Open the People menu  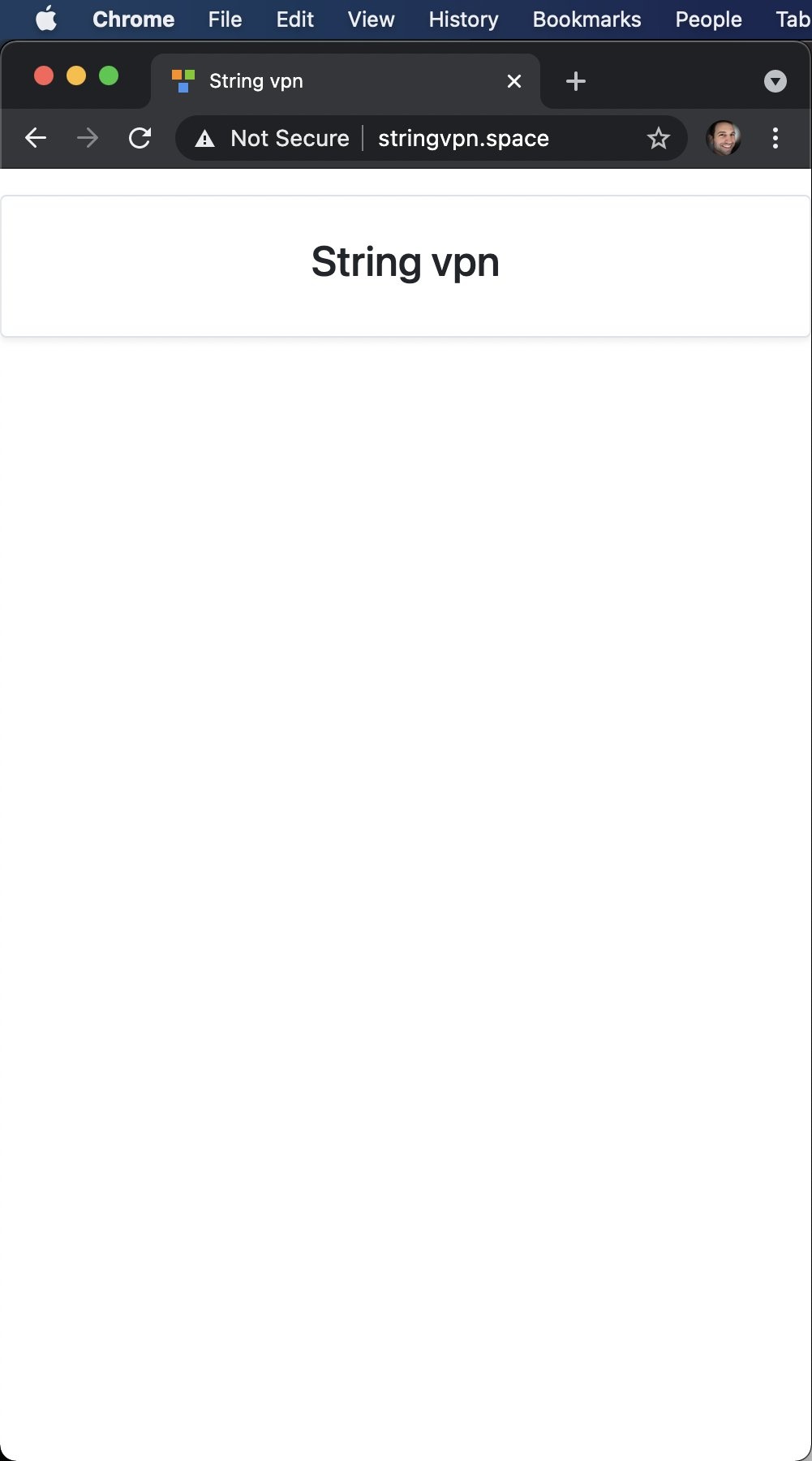(708, 19)
